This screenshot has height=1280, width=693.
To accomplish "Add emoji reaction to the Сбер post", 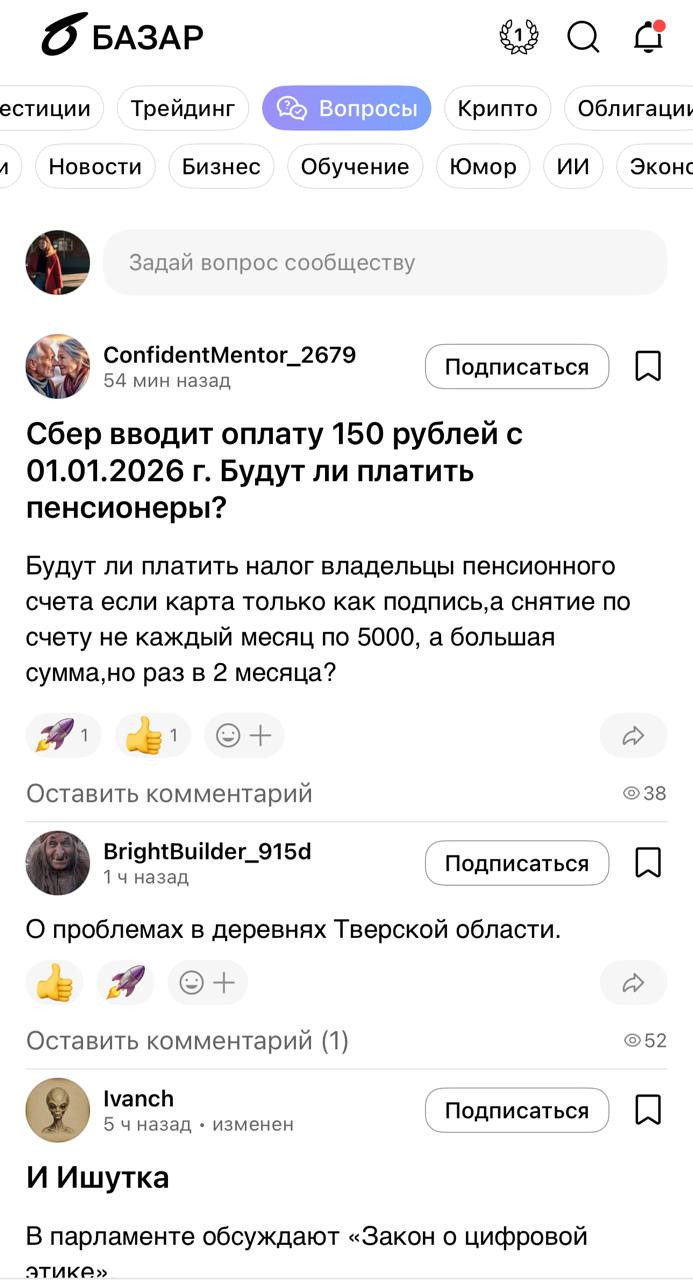I will 244,736.
